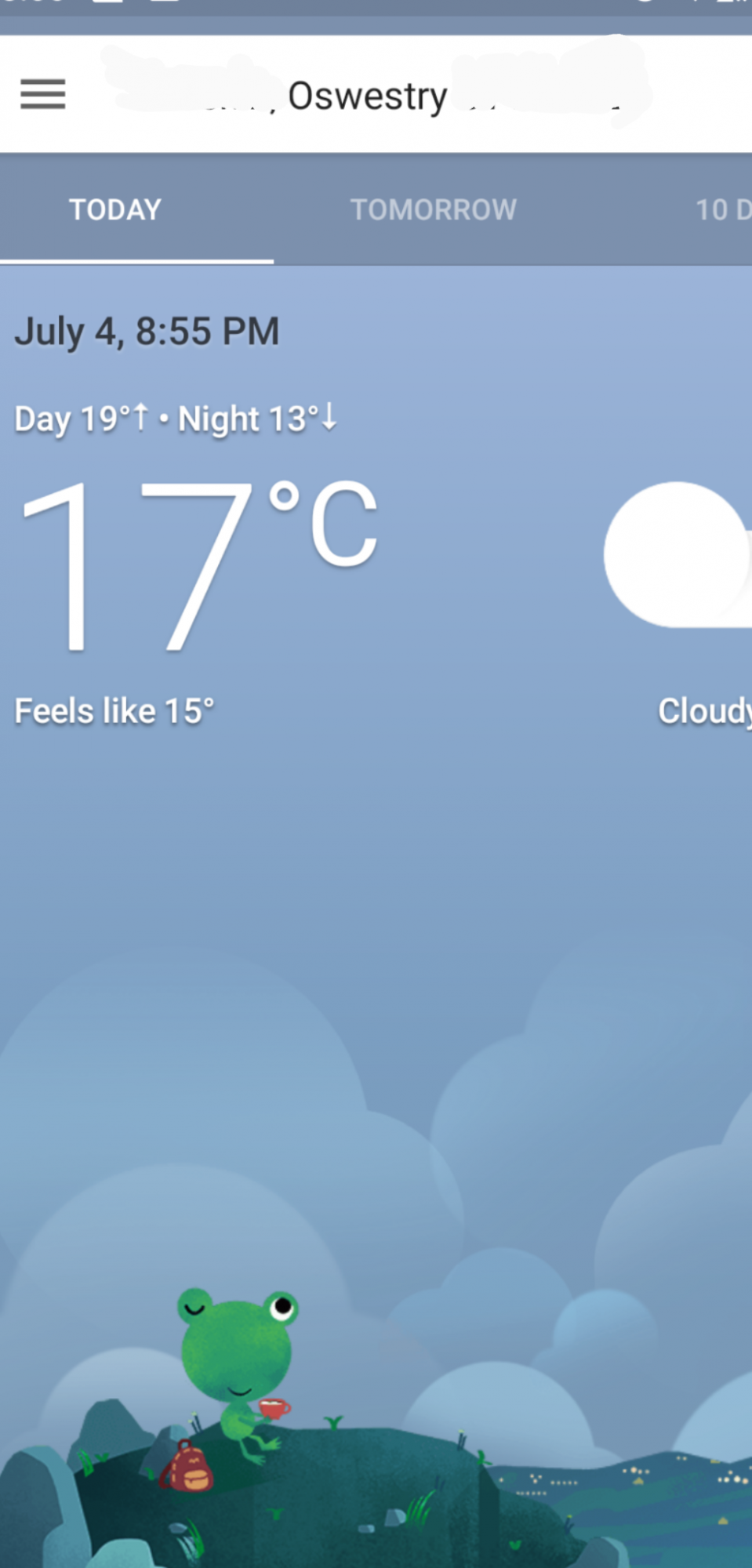The height and width of the screenshot is (1568, 752).
Task: Select the Today tab
Action: pyautogui.click(x=115, y=210)
